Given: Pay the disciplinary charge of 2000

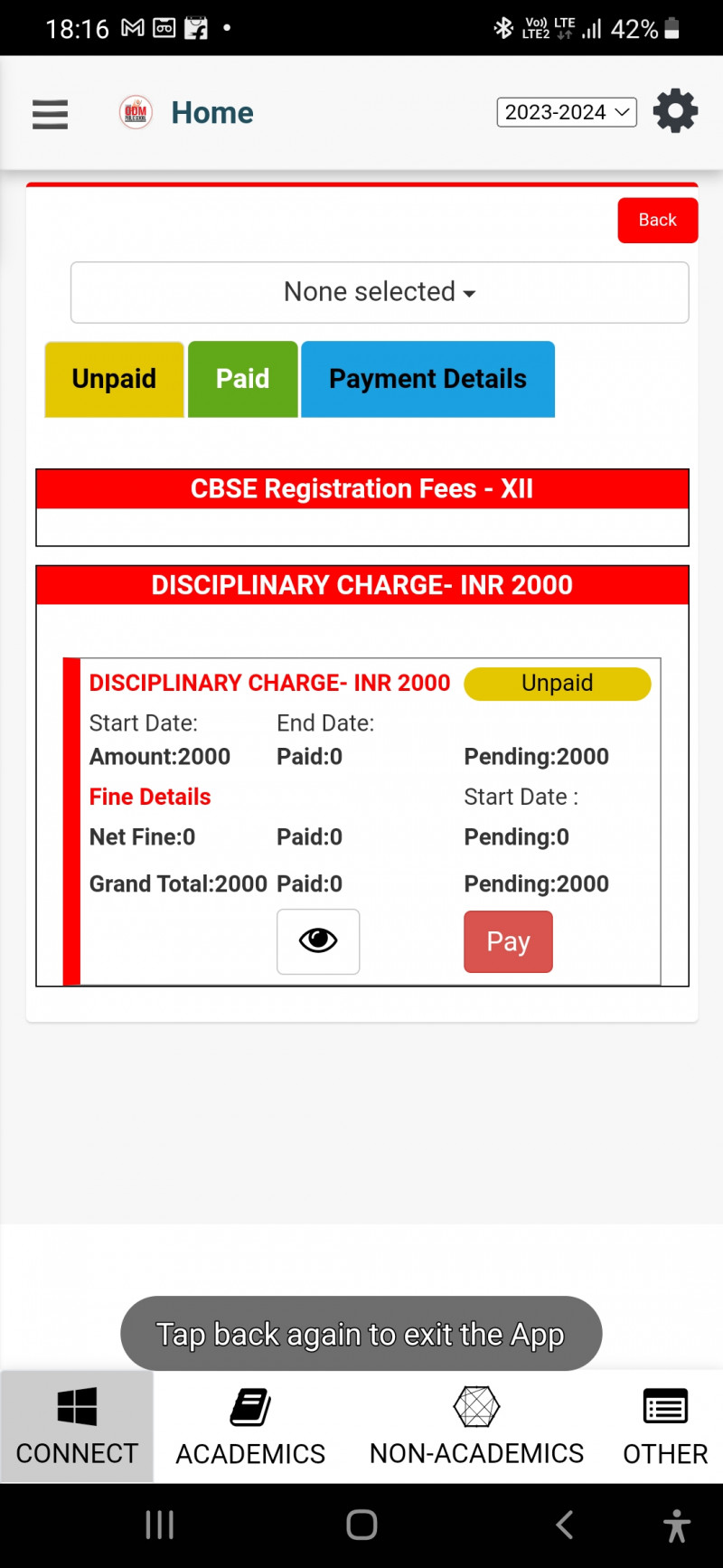Looking at the screenshot, I should 508,941.
